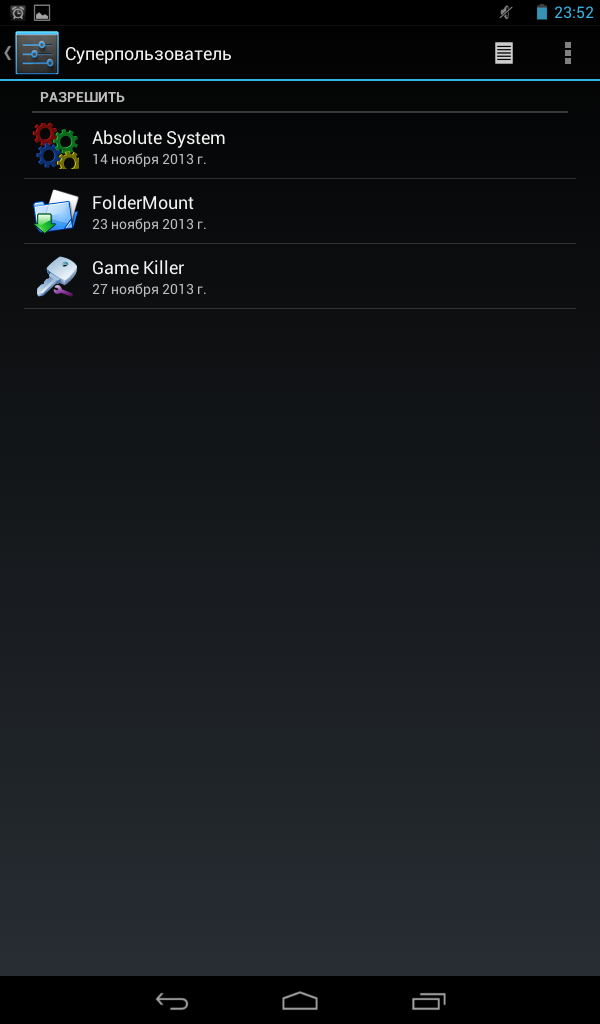Open FolderMount permission details

(x=300, y=212)
